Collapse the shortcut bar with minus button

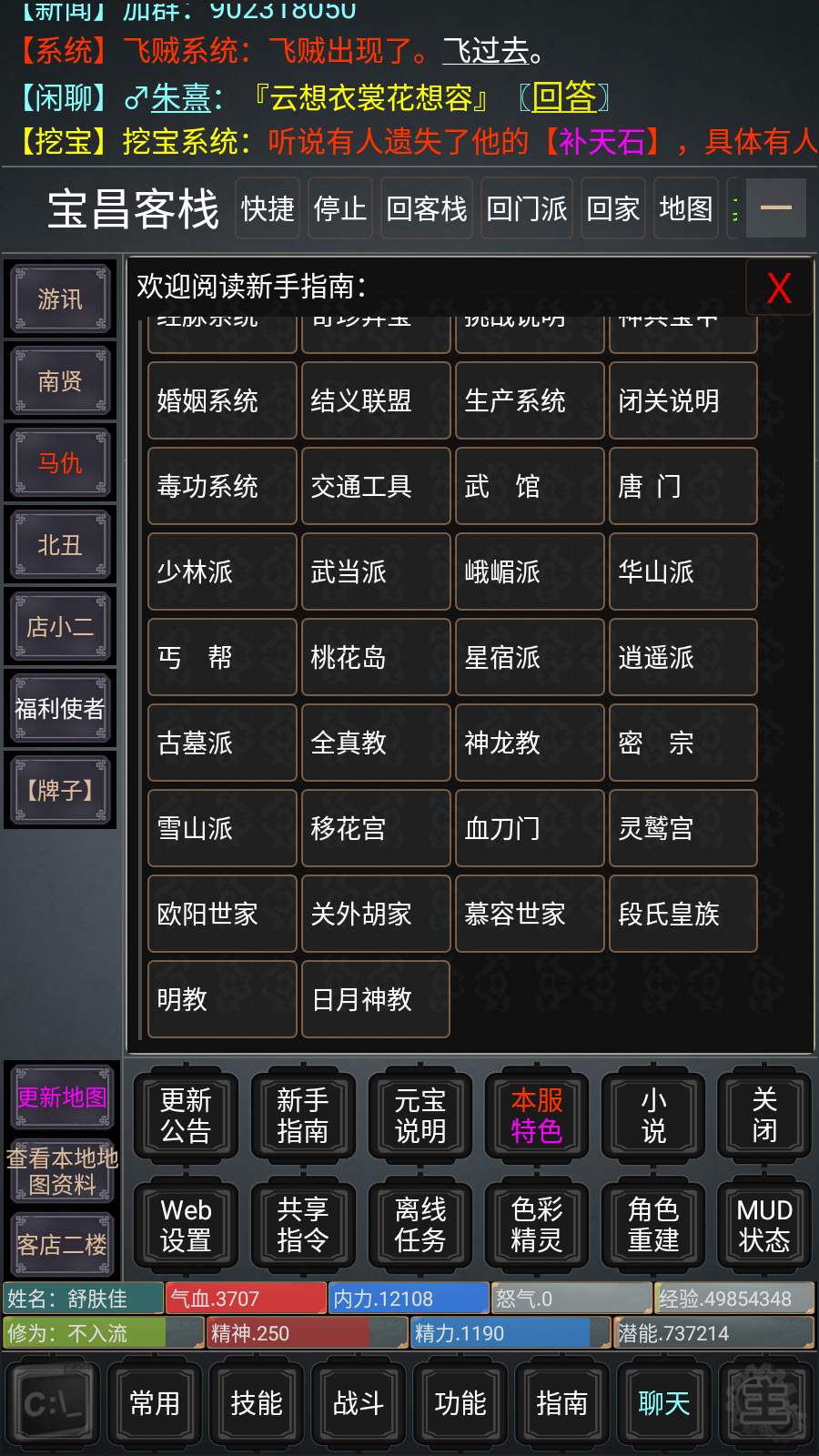[775, 208]
